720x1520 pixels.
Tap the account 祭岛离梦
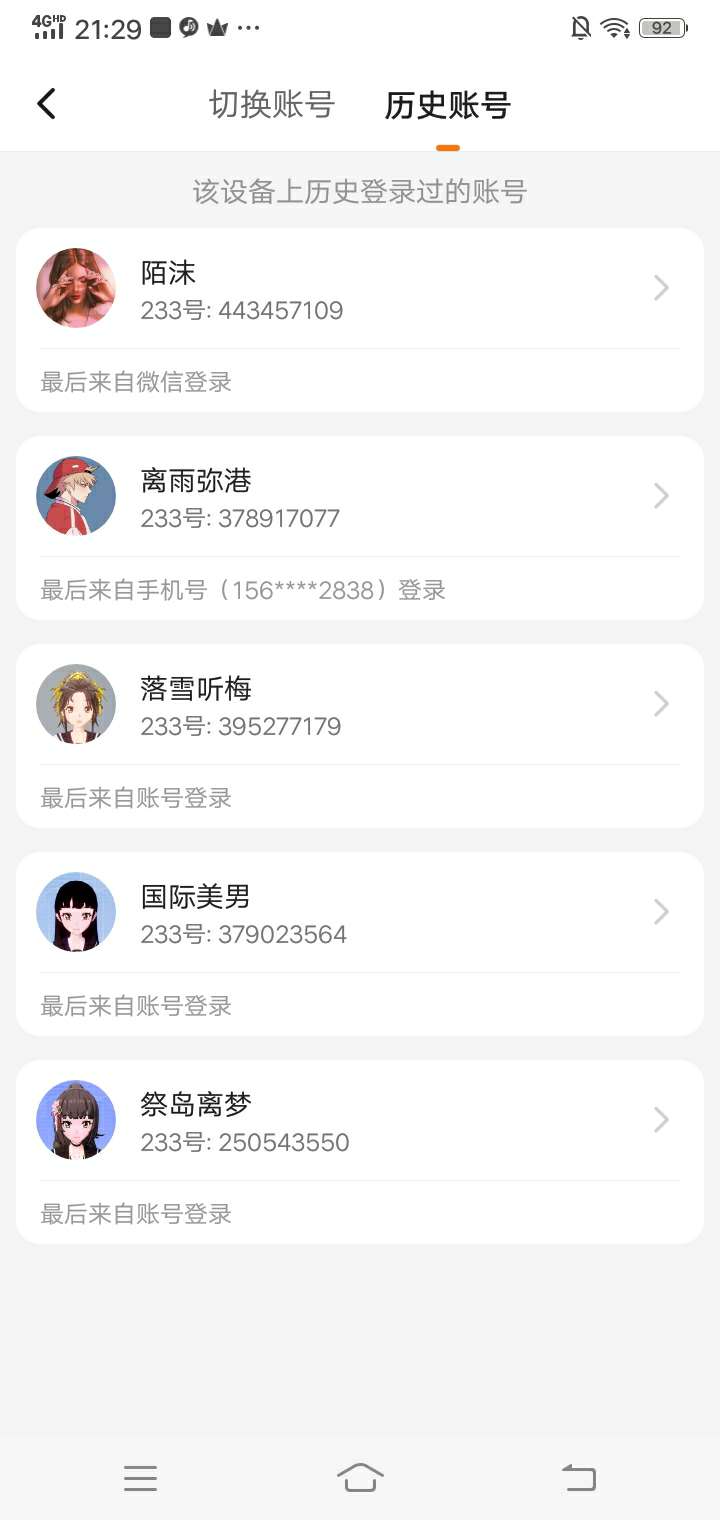tap(359, 1121)
